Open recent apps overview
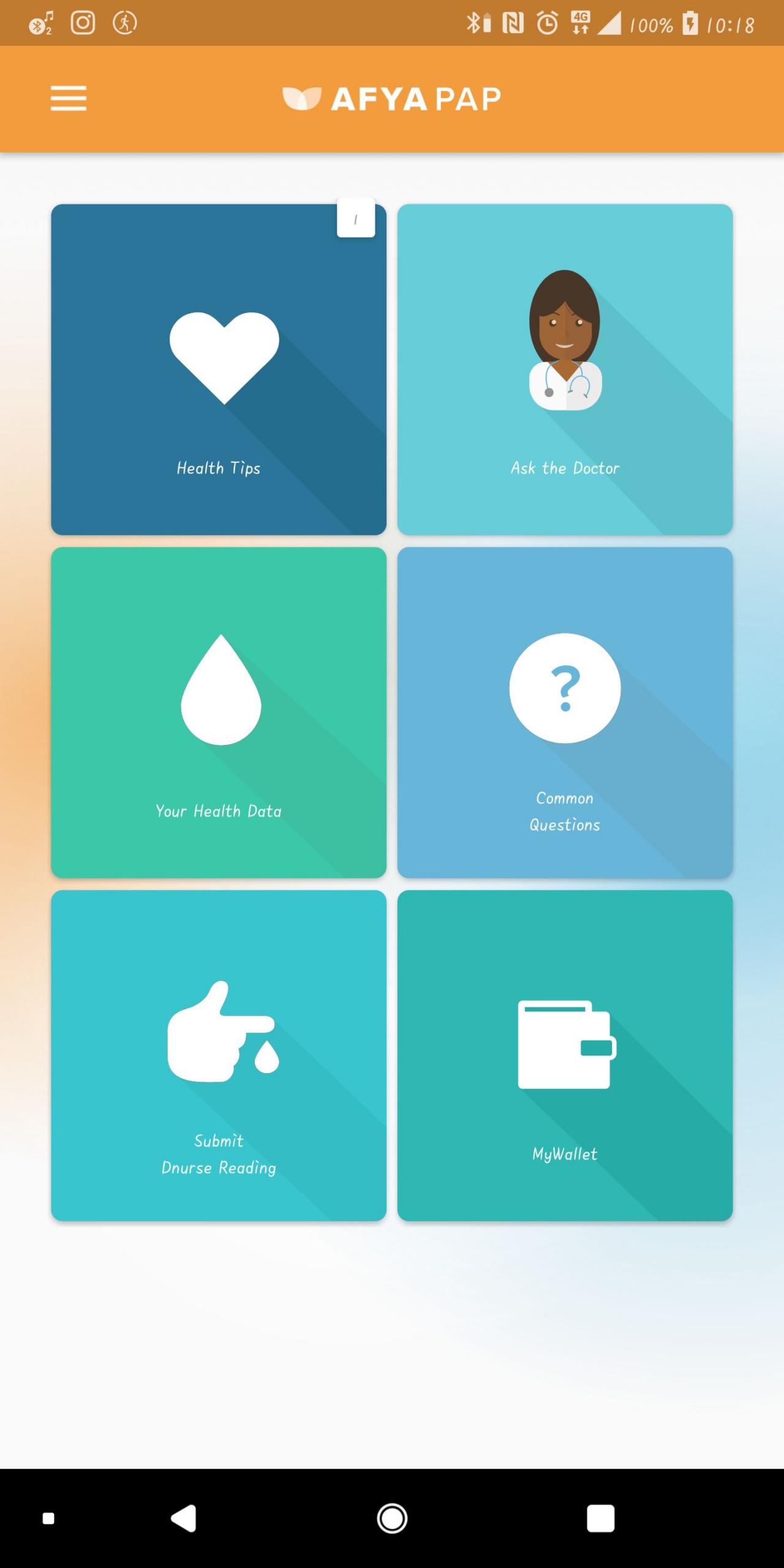This screenshot has height=1568, width=784. coord(601,1518)
